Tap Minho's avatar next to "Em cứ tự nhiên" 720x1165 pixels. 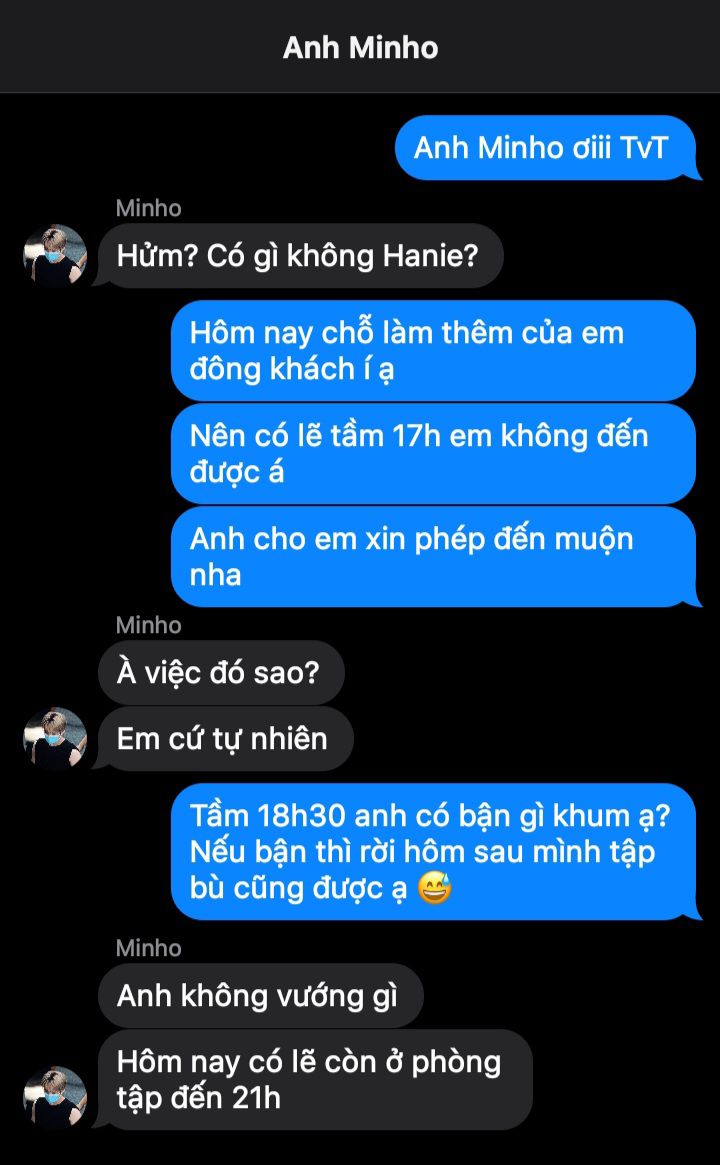coord(55,739)
